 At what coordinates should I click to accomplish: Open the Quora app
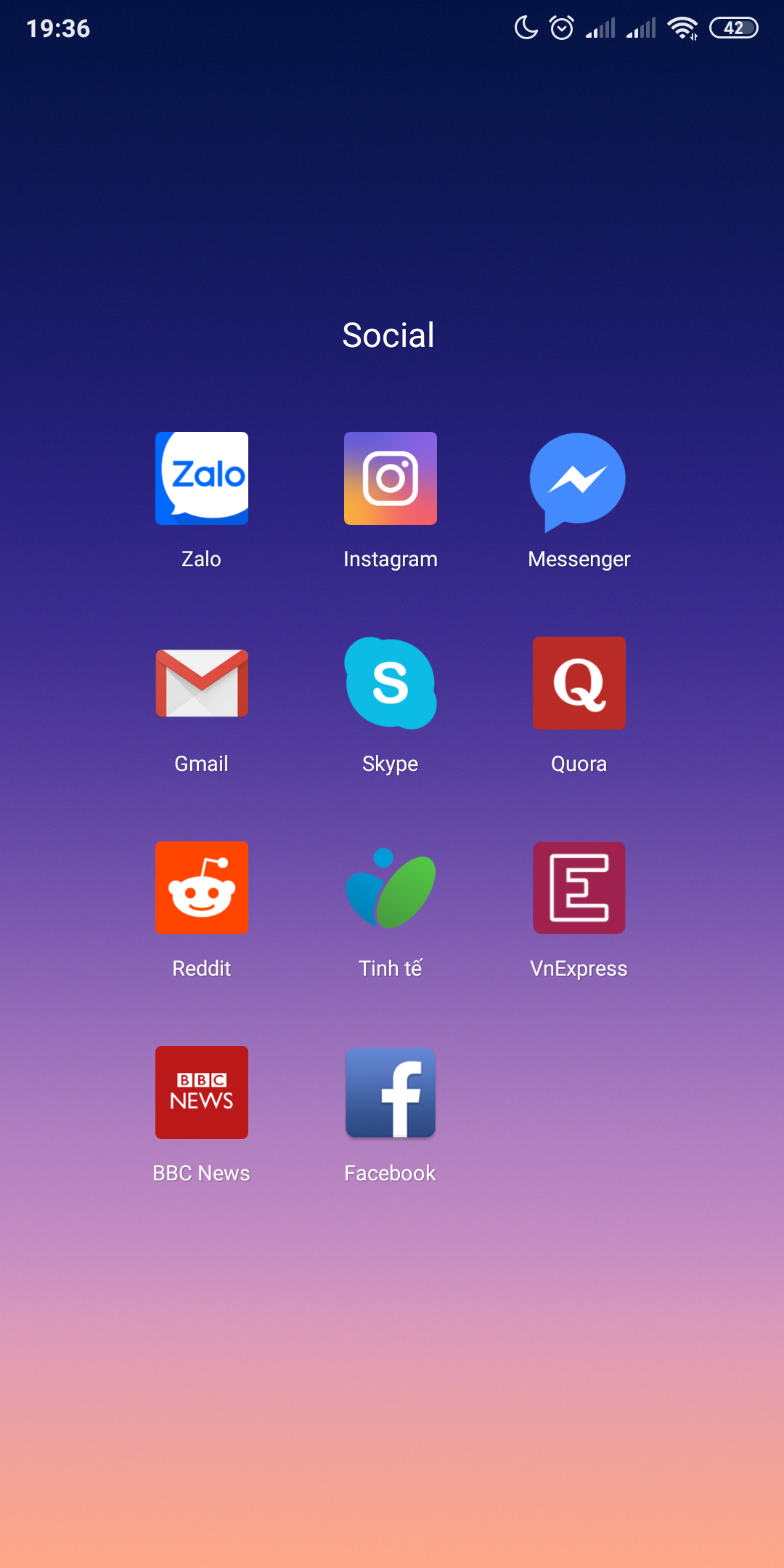(x=579, y=683)
